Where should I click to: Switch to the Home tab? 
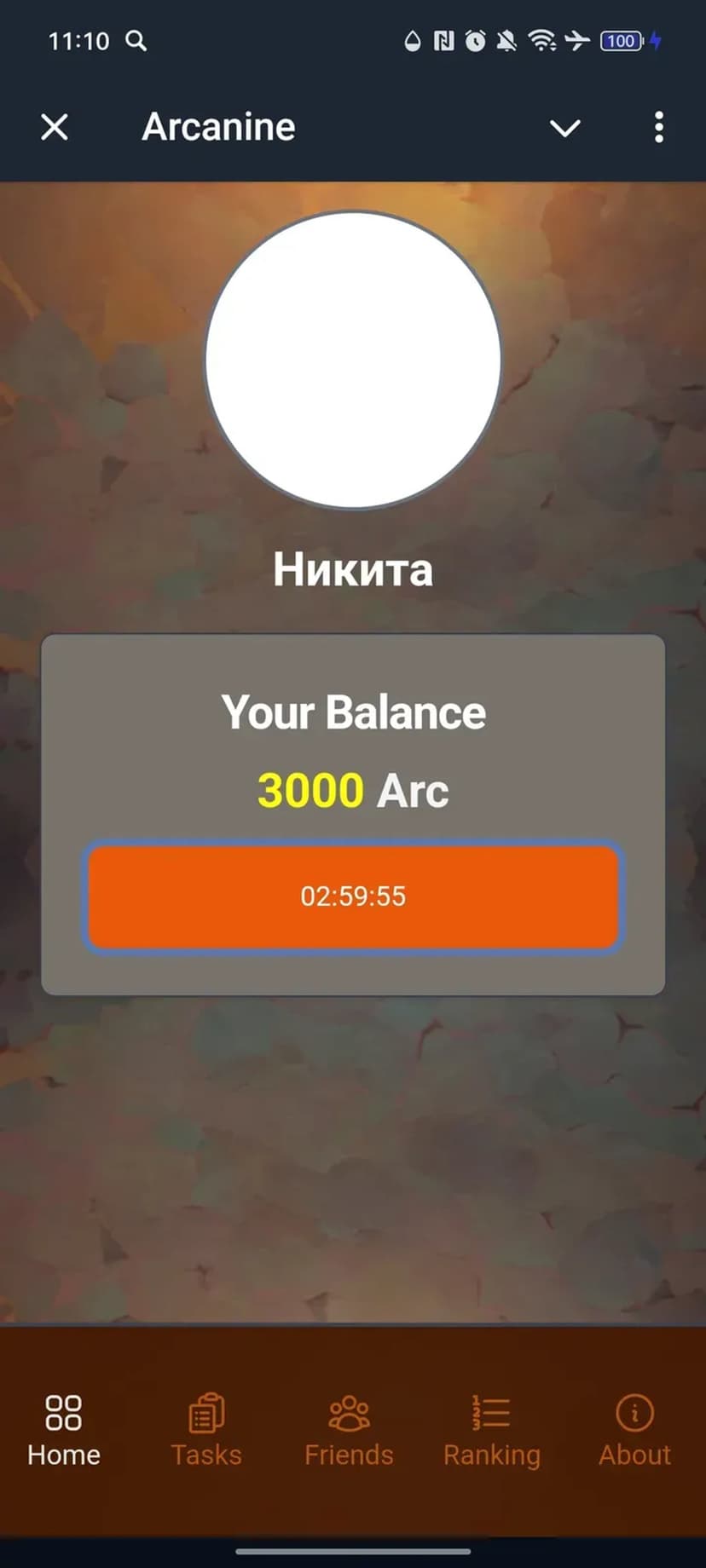coord(64,1430)
